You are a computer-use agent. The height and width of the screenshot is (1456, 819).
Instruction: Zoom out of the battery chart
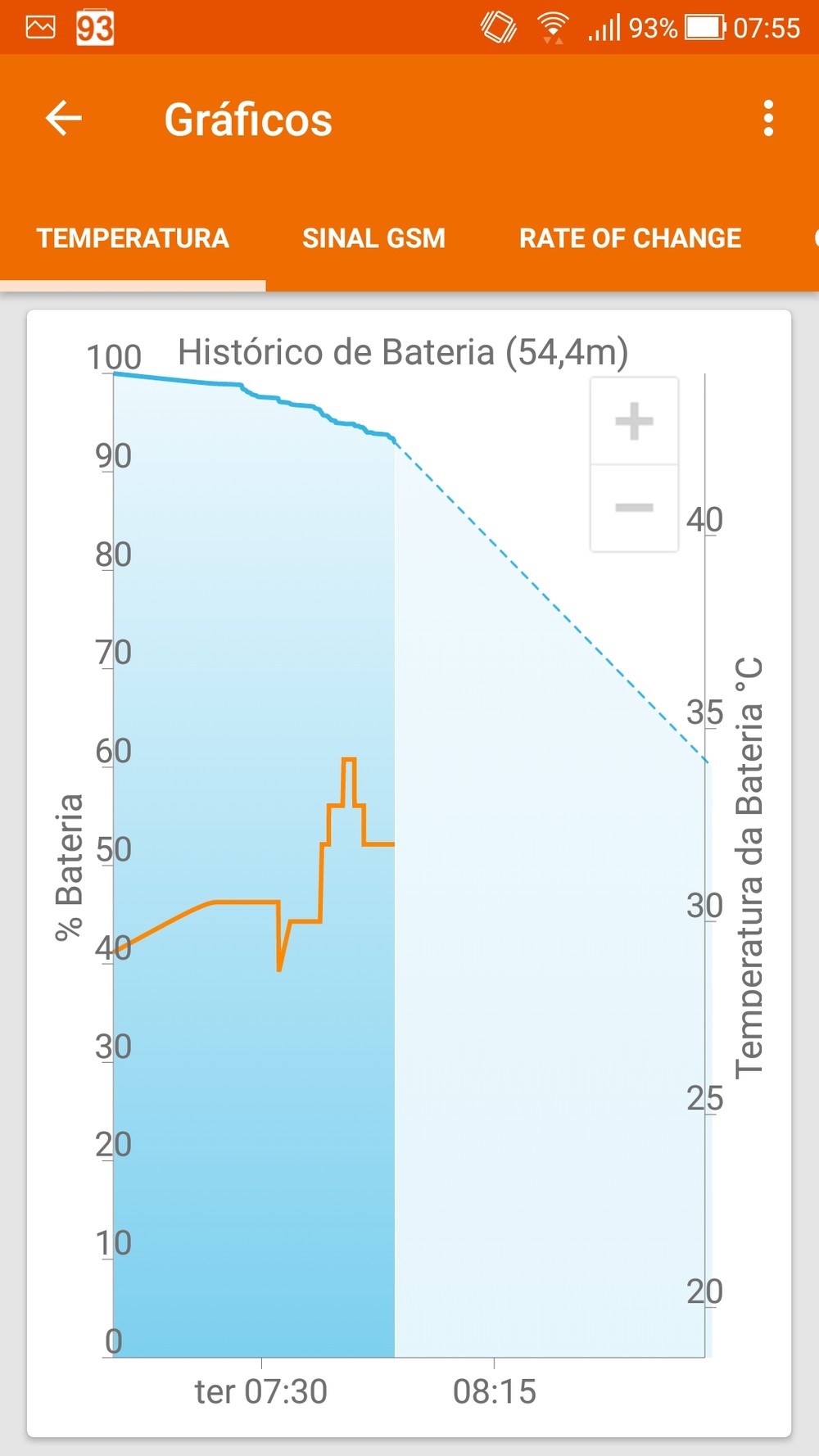[x=634, y=508]
